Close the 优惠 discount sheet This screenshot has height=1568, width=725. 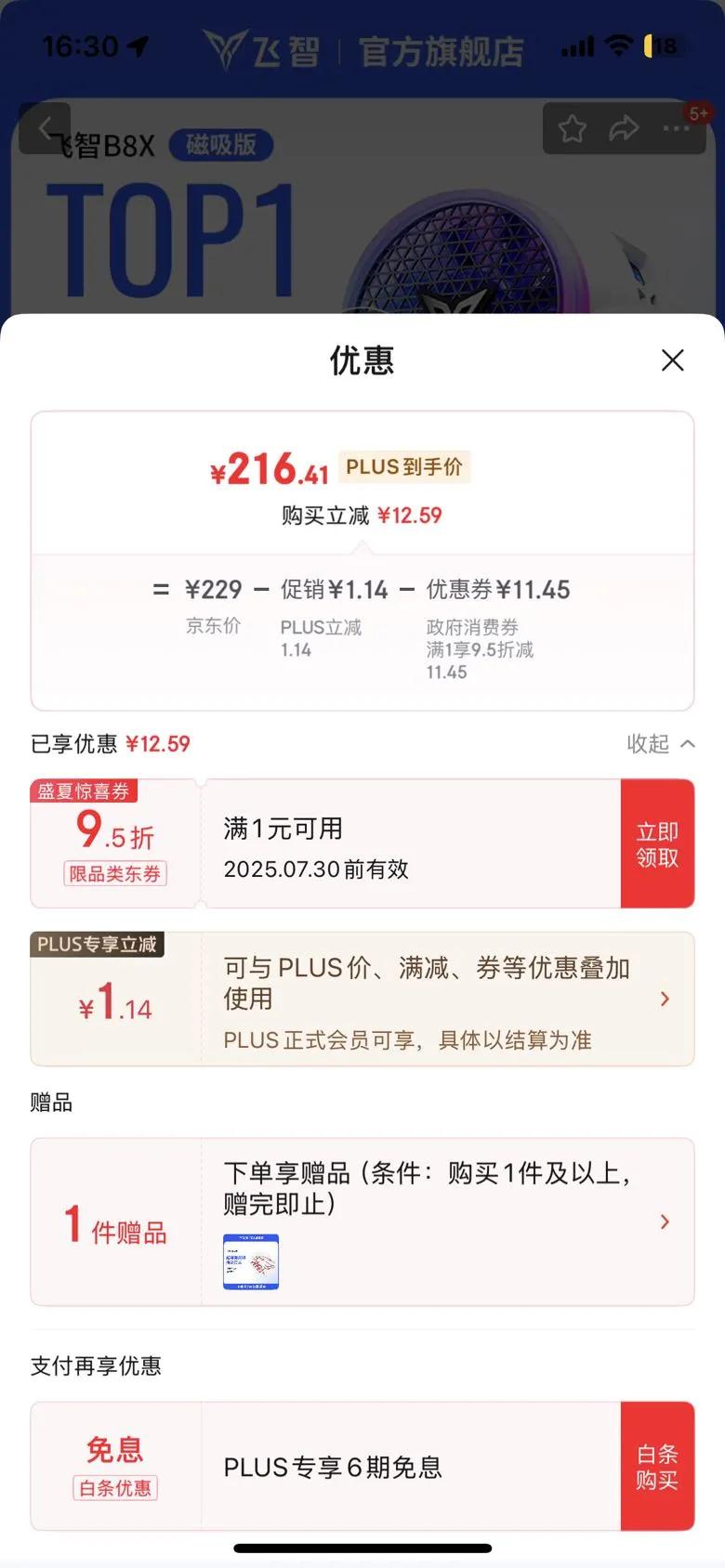(x=672, y=360)
